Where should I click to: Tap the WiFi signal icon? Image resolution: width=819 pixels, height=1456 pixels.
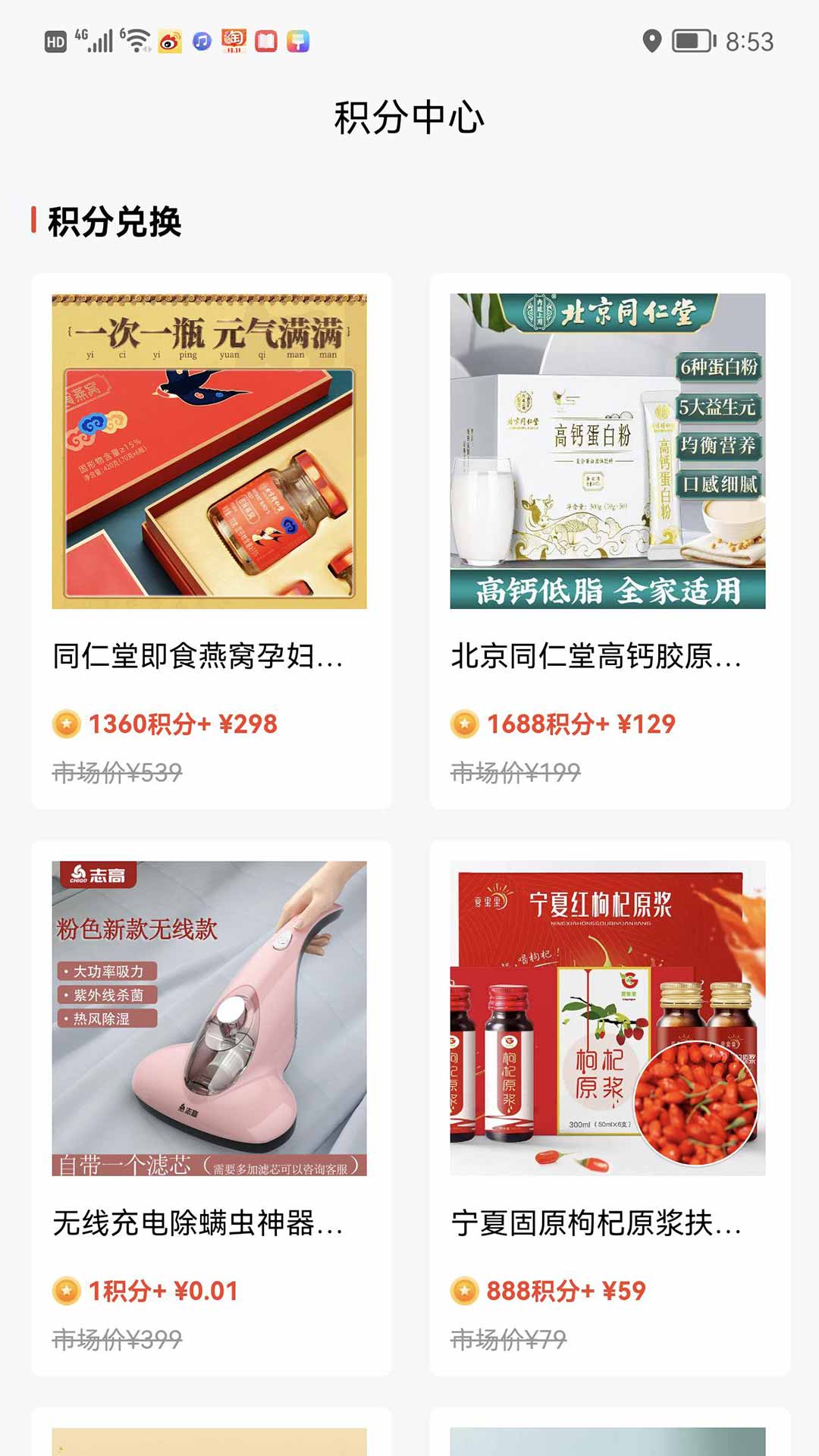(135, 42)
